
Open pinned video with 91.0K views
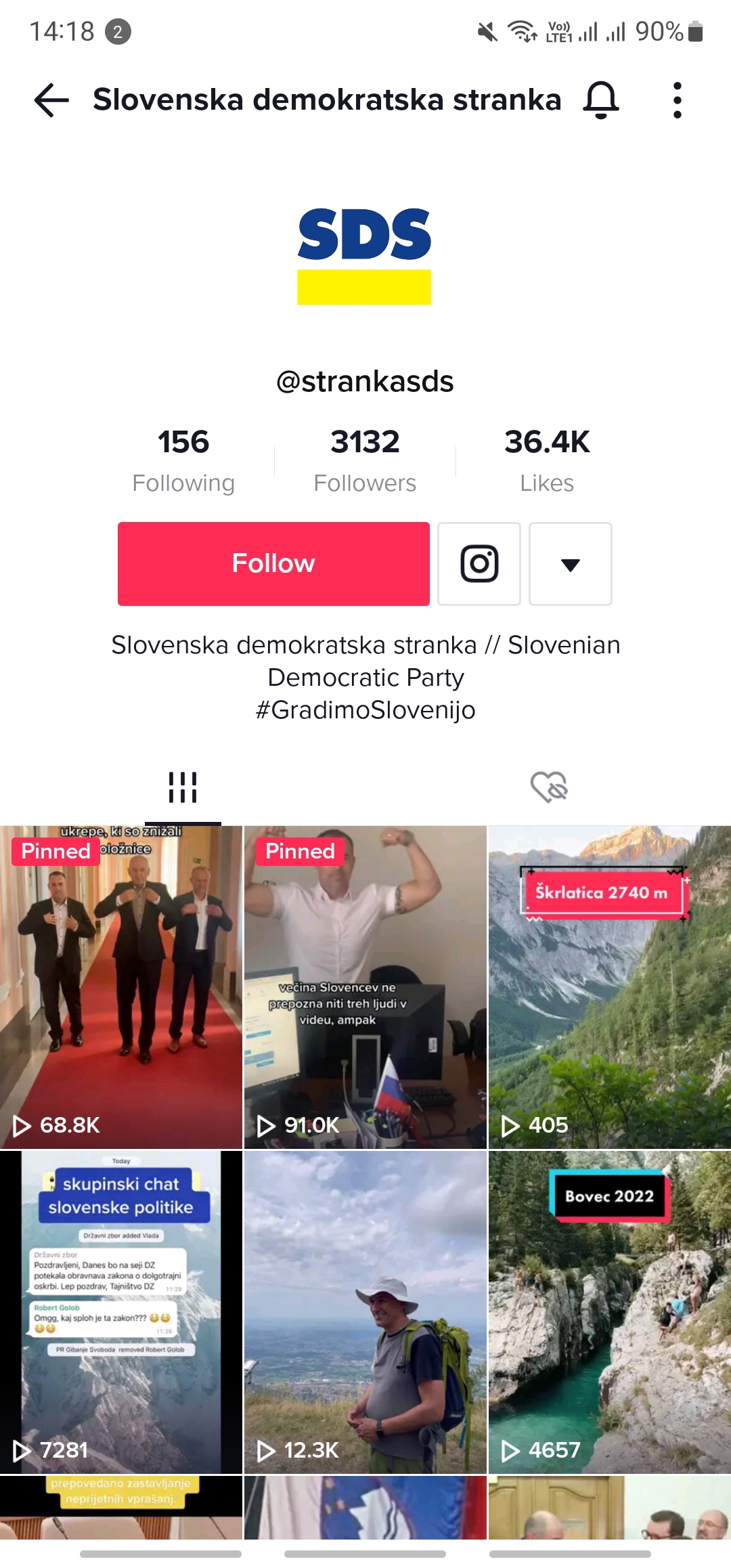coord(365,987)
